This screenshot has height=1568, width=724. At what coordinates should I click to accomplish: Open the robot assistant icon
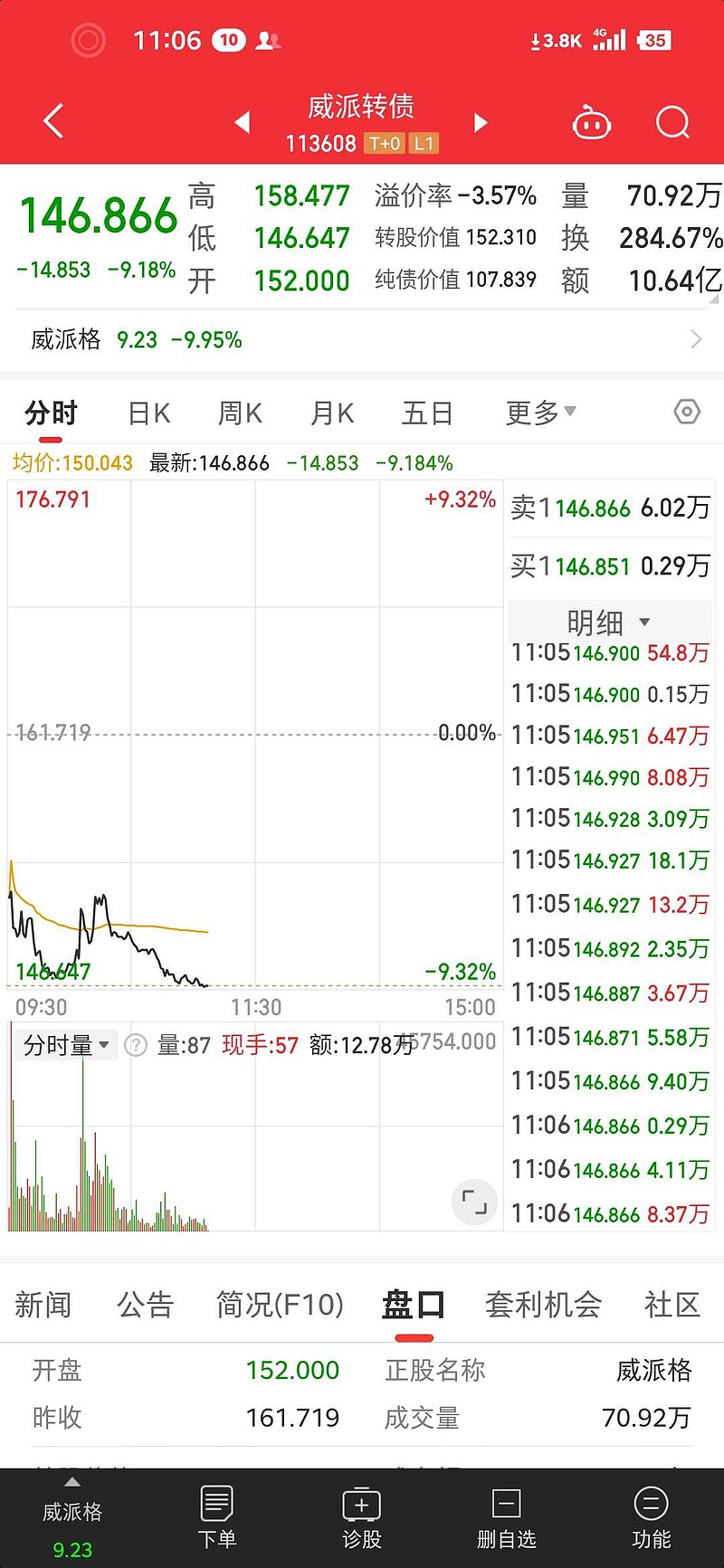[x=592, y=122]
